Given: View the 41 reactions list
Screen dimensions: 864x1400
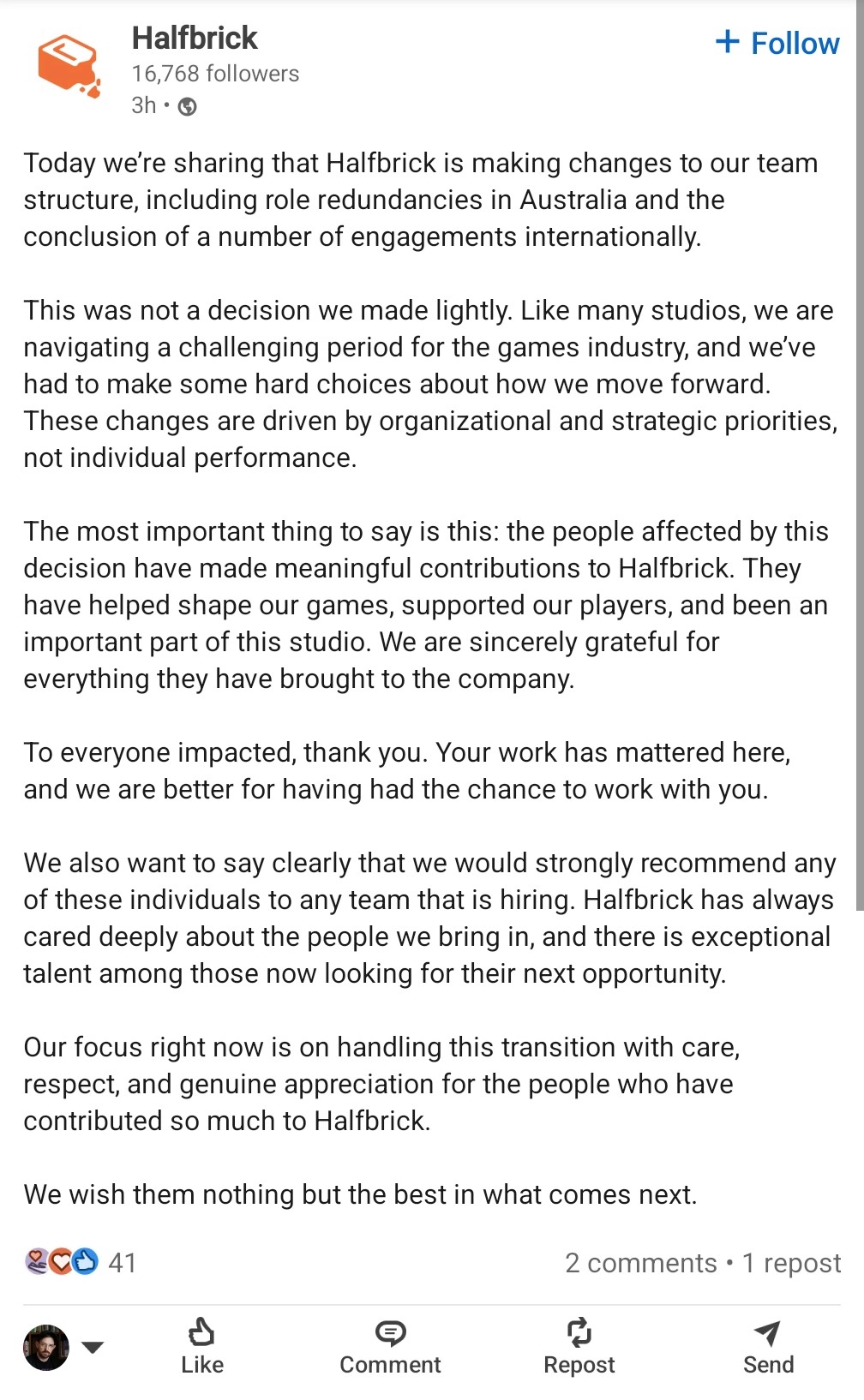Looking at the screenshot, I should (x=81, y=1262).
